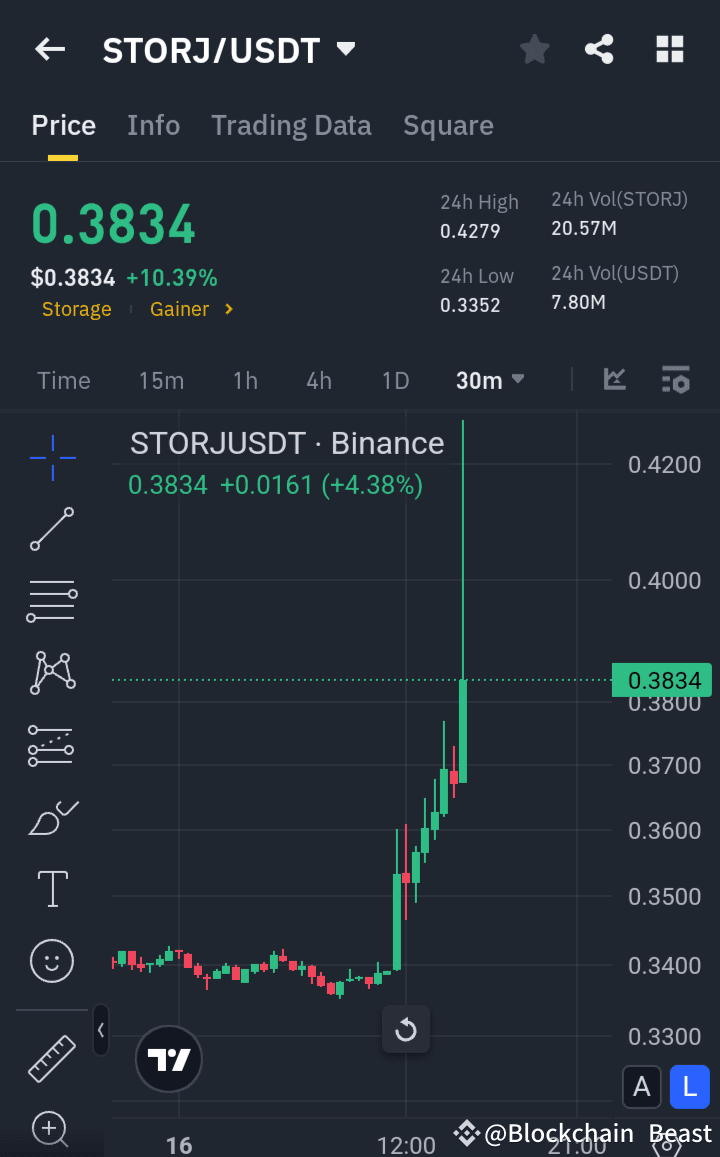Select the ruler measure tool
Image resolution: width=720 pixels, height=1157 pixels.
click(51, 1057)
